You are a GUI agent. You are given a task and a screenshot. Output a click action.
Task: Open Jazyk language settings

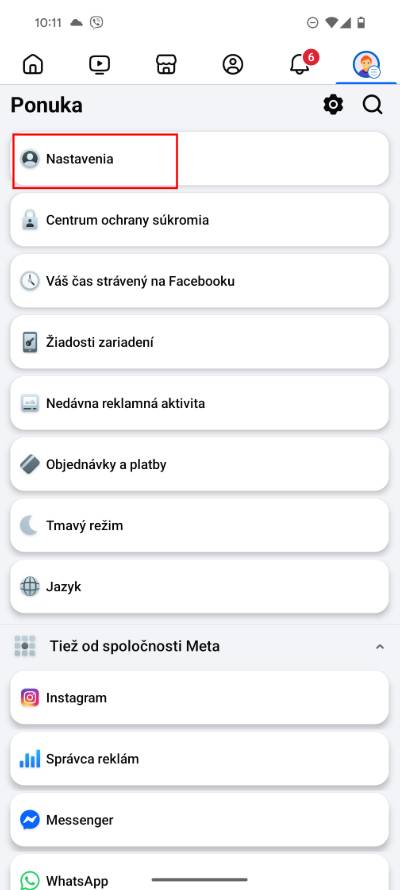(199, 586)
